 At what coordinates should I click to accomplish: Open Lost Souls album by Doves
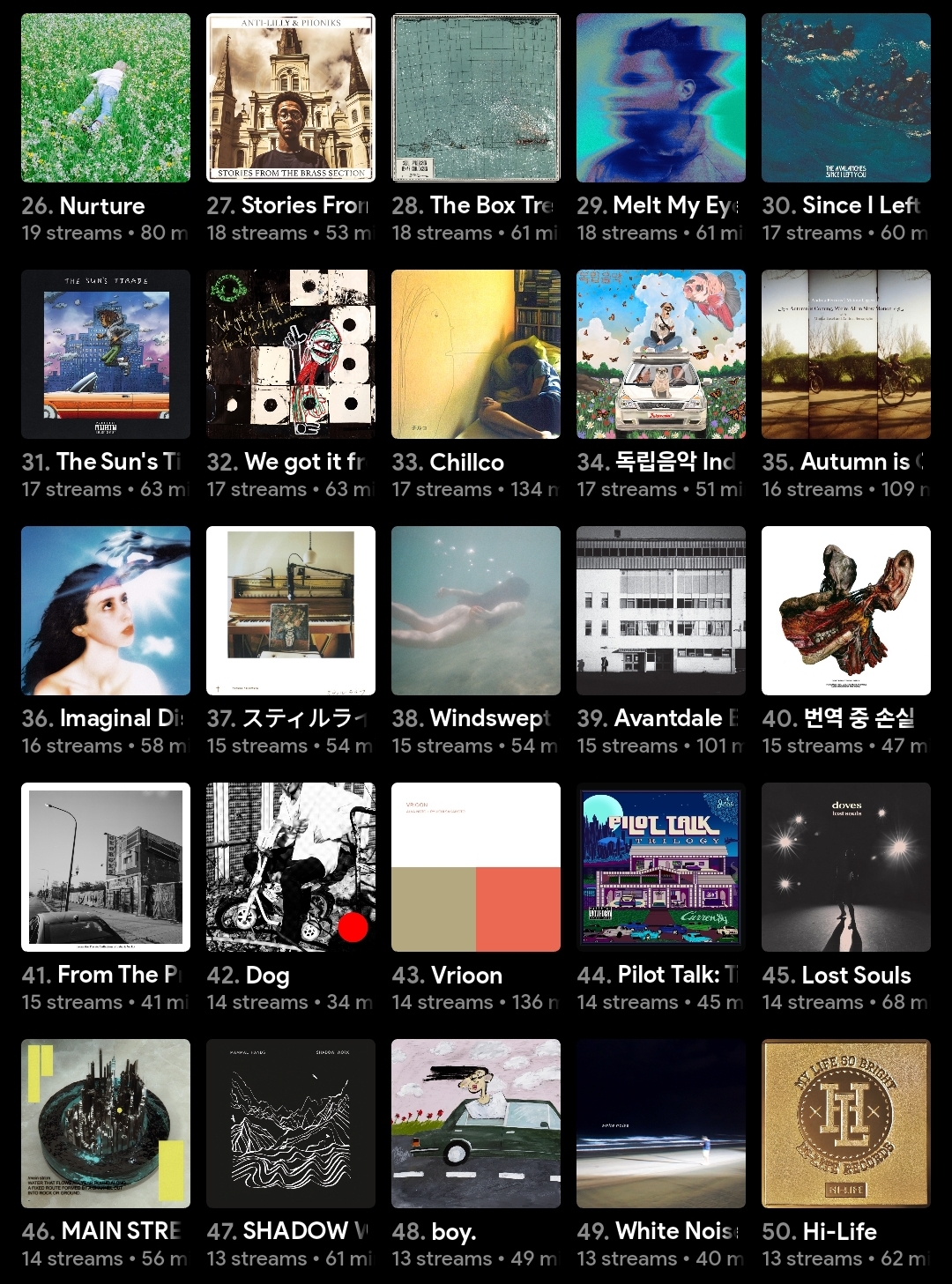[846, 867]
